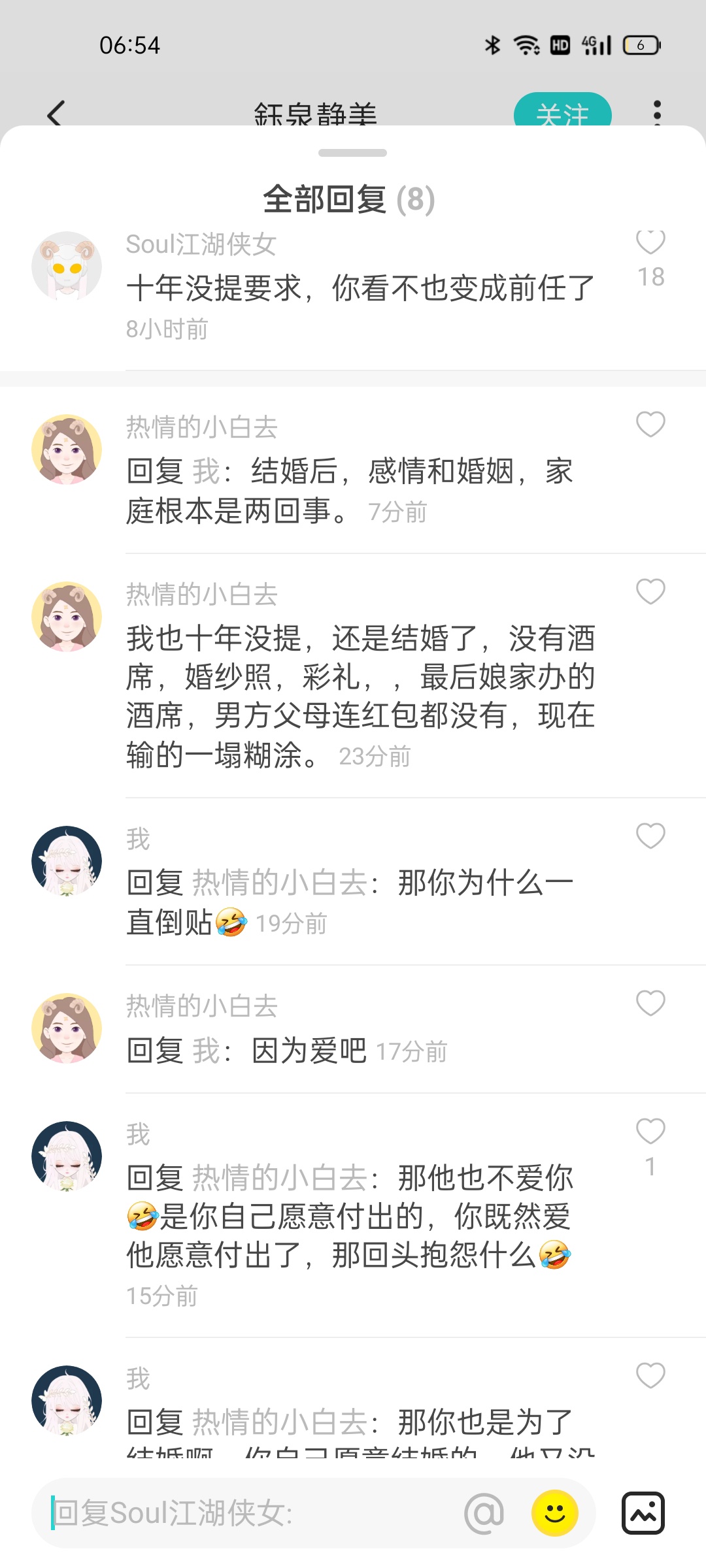706x1568 pixels.
Task: Like my reply 那你为什么一直倒贴
Action: point(650,836)
